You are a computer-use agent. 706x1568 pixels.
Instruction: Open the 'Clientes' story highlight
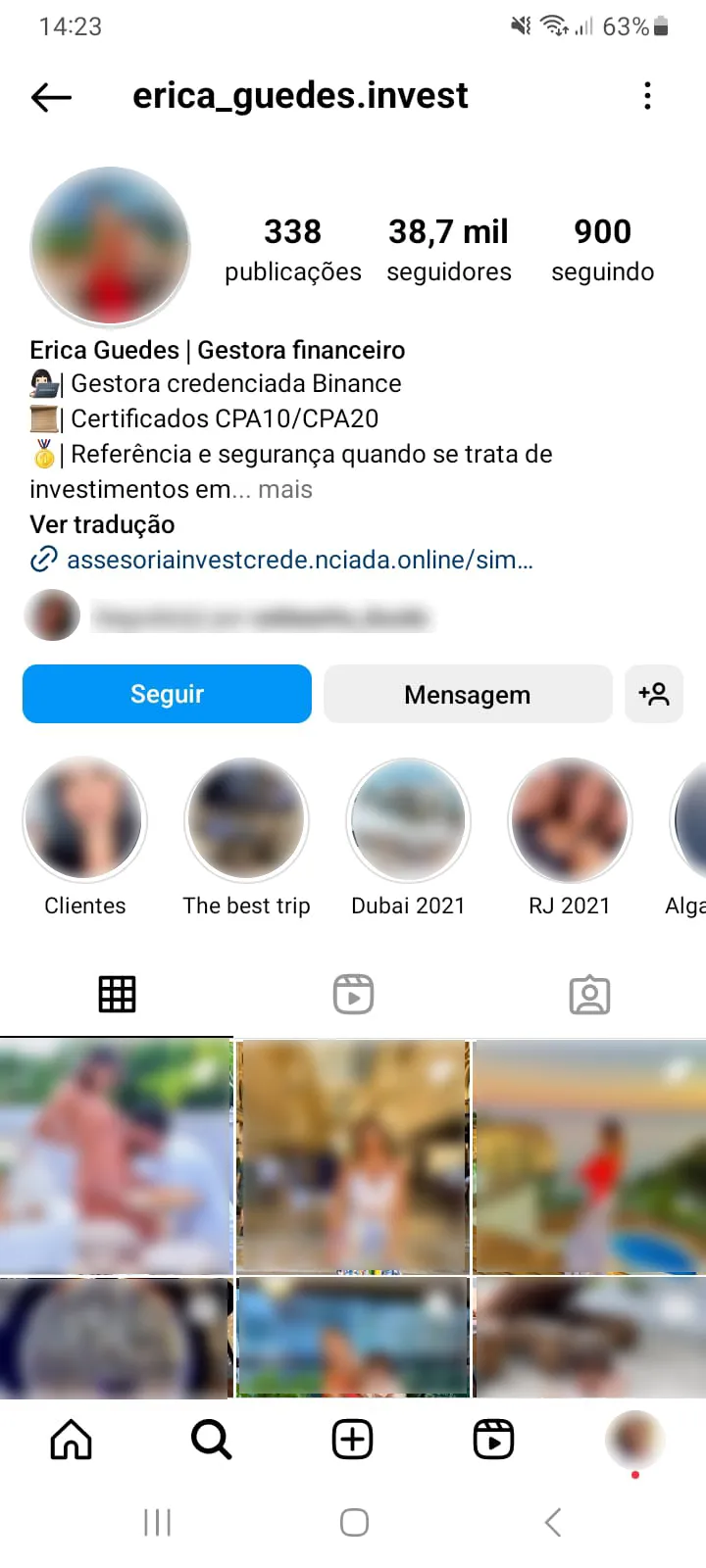tap(84, 819)
